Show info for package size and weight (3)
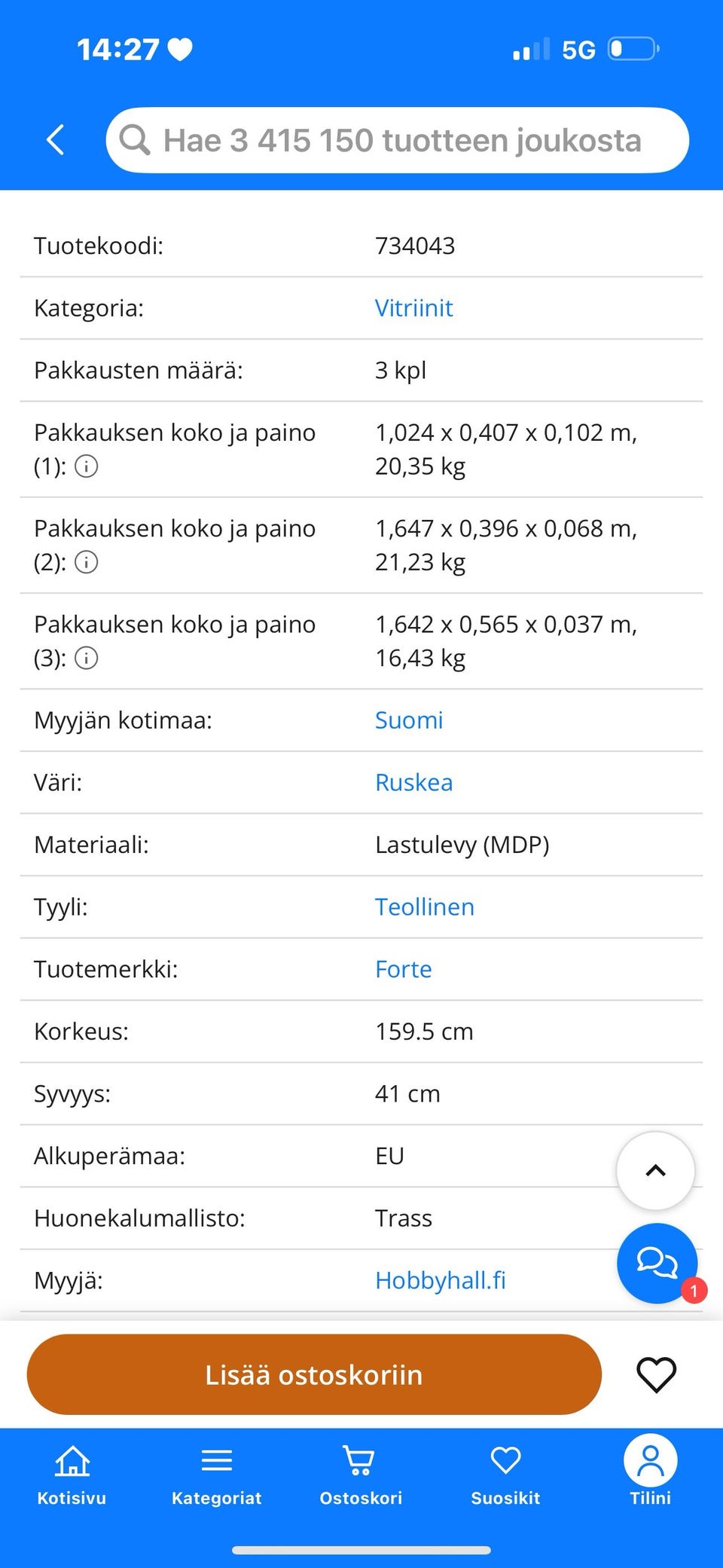 [87, 658]
